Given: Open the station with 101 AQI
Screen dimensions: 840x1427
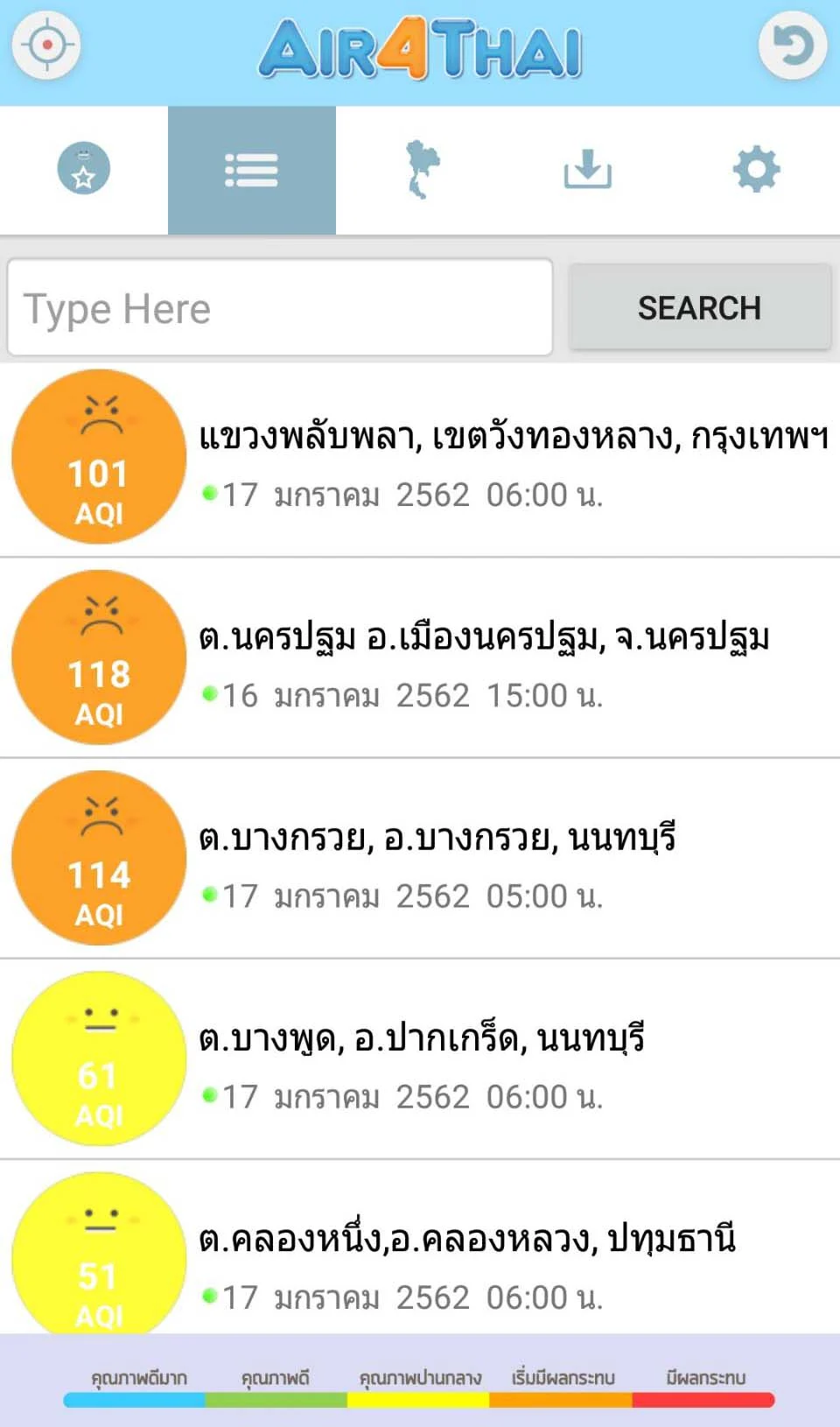Looking at the screenshot, I should coord(420,458).
